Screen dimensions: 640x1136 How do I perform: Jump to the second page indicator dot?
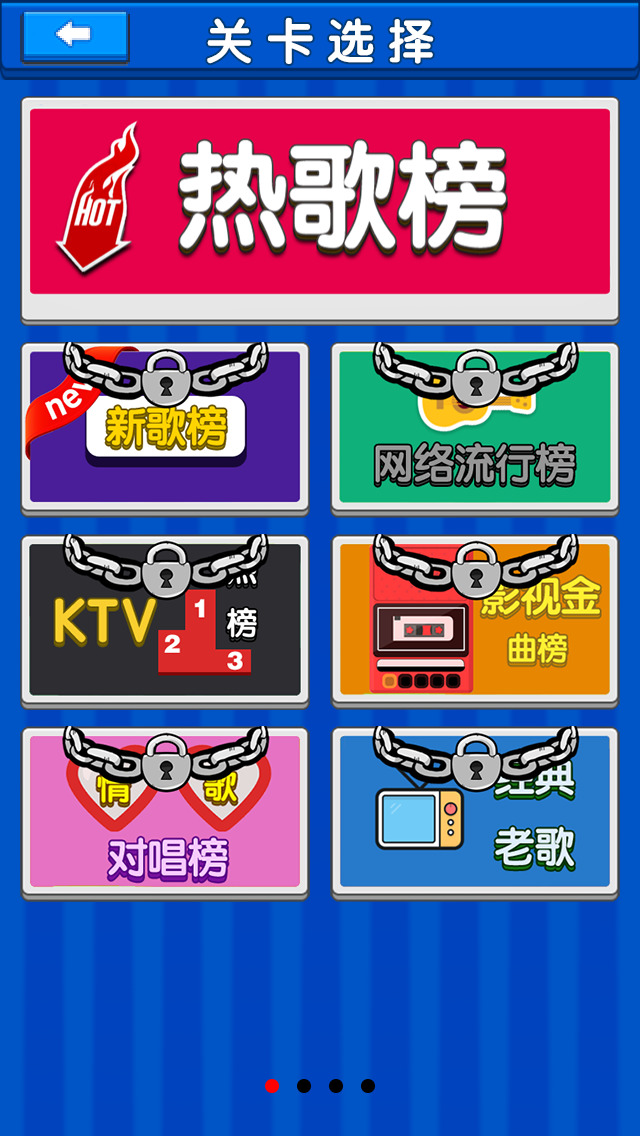pyautogui.click(x=304, y=1086)
